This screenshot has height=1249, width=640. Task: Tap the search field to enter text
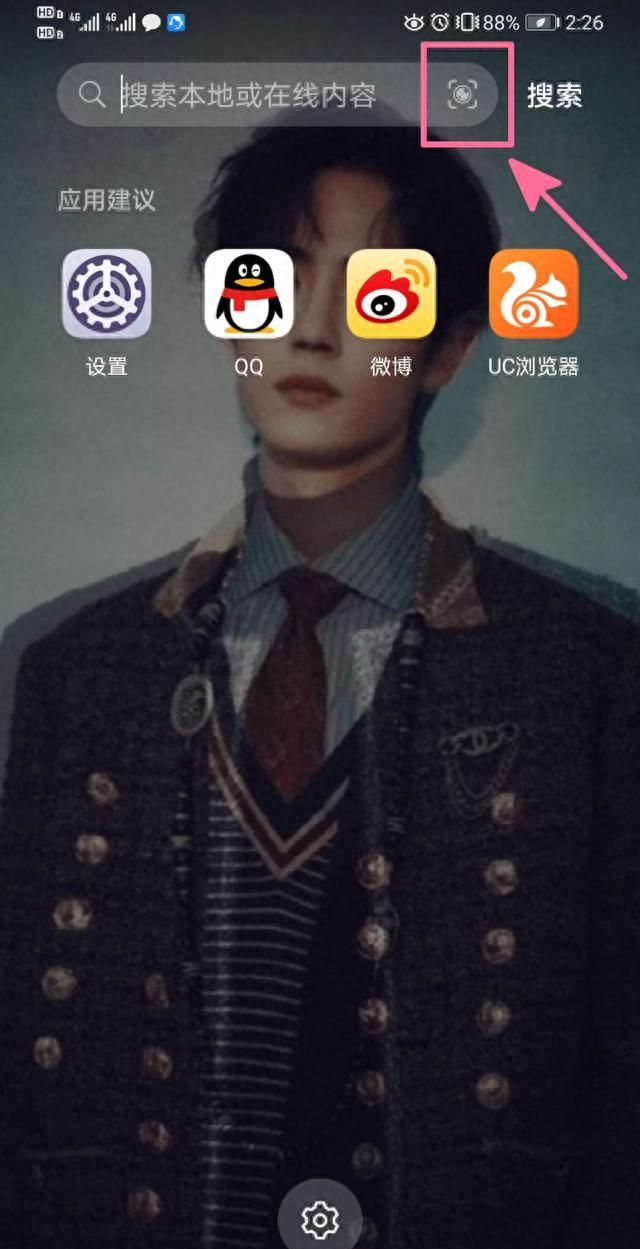tap(250, 96)
